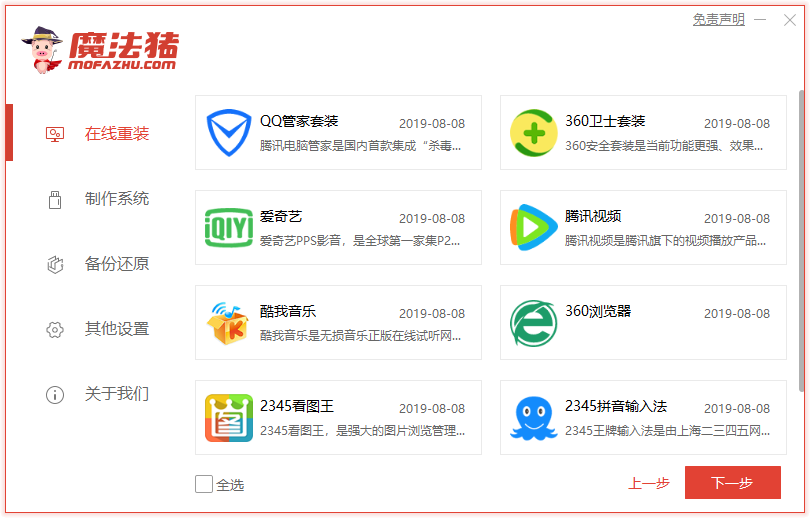The image size is (810, 518).
Task: Continue with the 下一步 button
Action: tap(732, 483)
